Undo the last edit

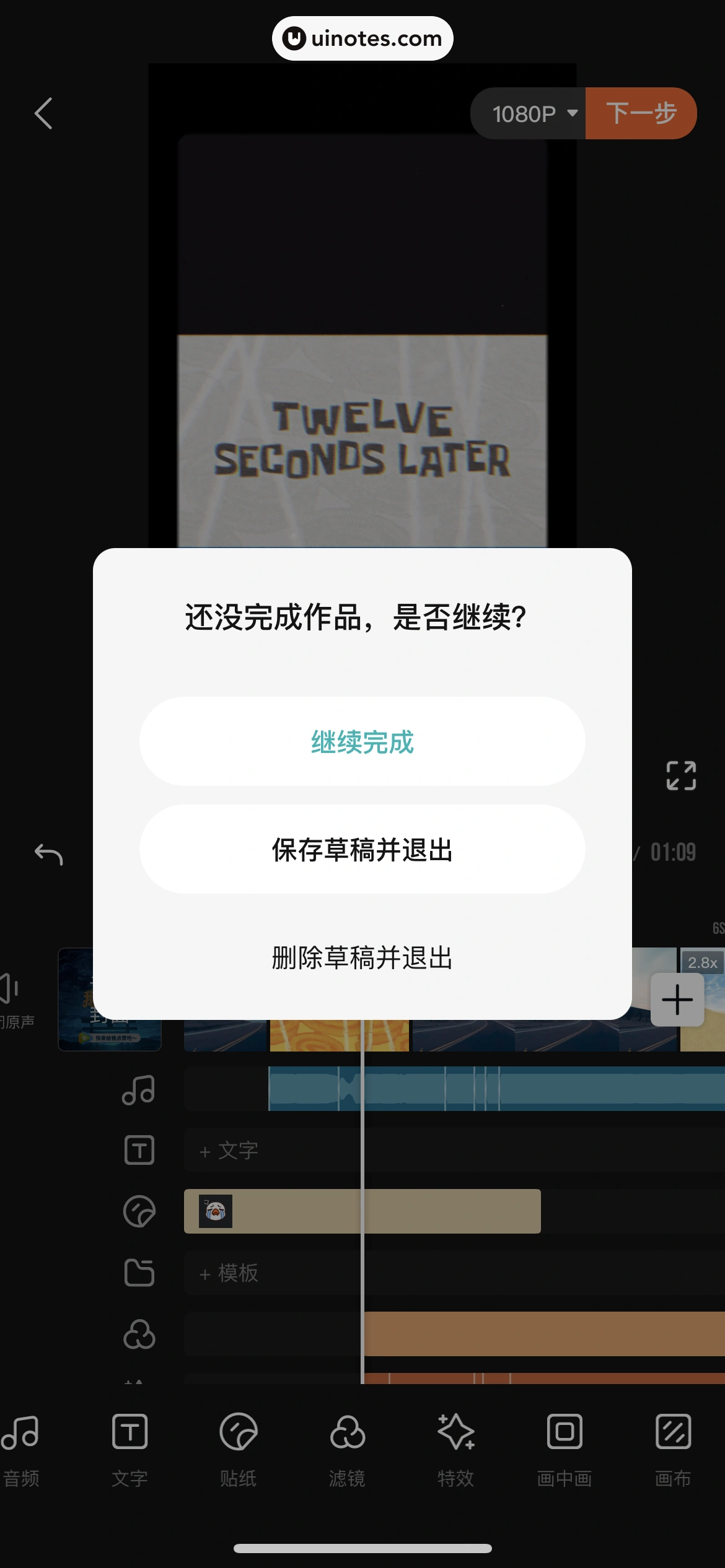tap(49, 855)
